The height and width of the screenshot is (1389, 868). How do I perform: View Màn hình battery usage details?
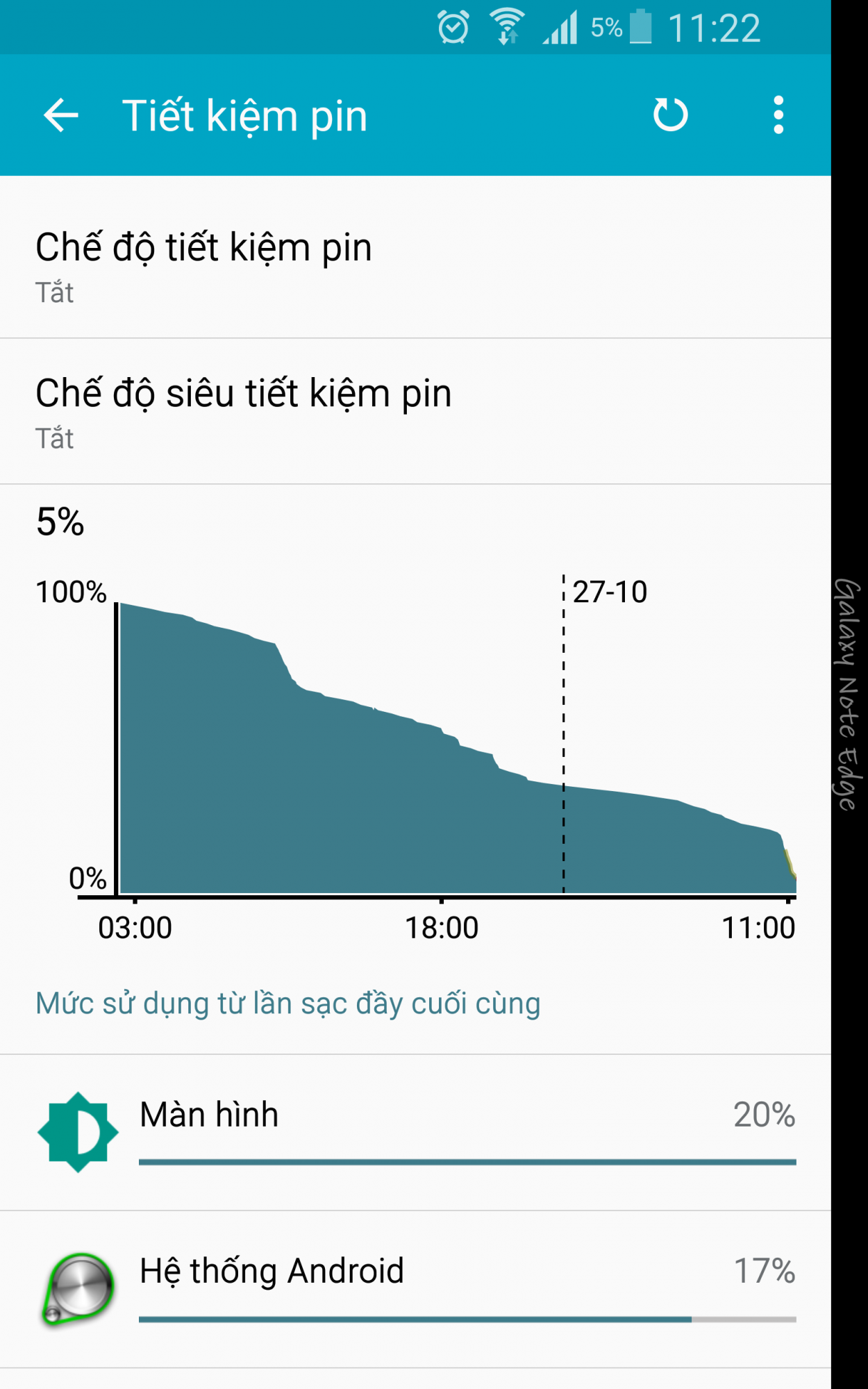415,1133
